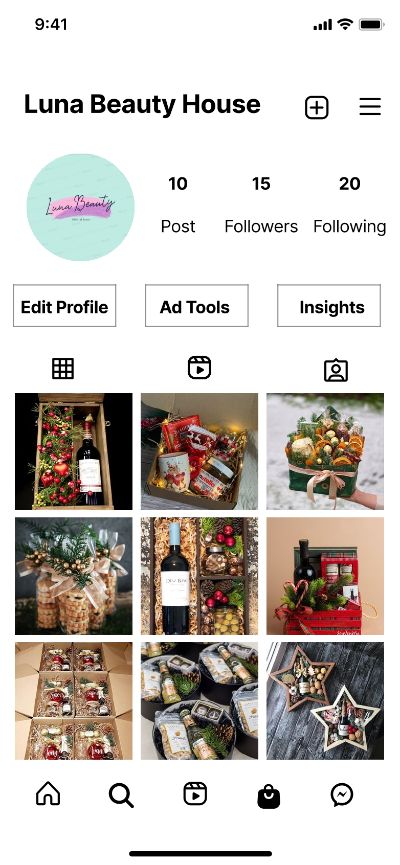The image size is (400, 865).
Task: Show tagged photos tab
Action: pyautogui.click(x=336, y=370)
